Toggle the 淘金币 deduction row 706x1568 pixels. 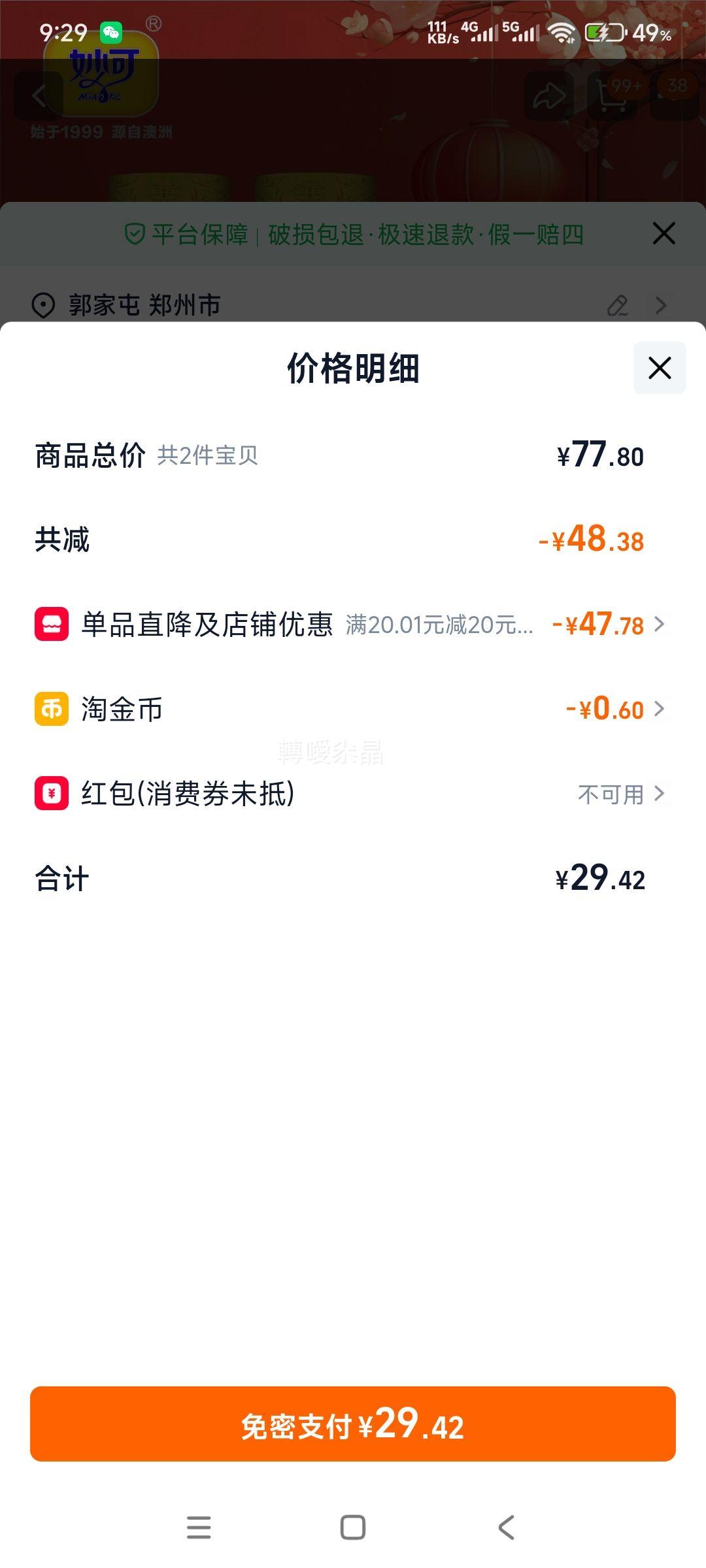point(353,710)
